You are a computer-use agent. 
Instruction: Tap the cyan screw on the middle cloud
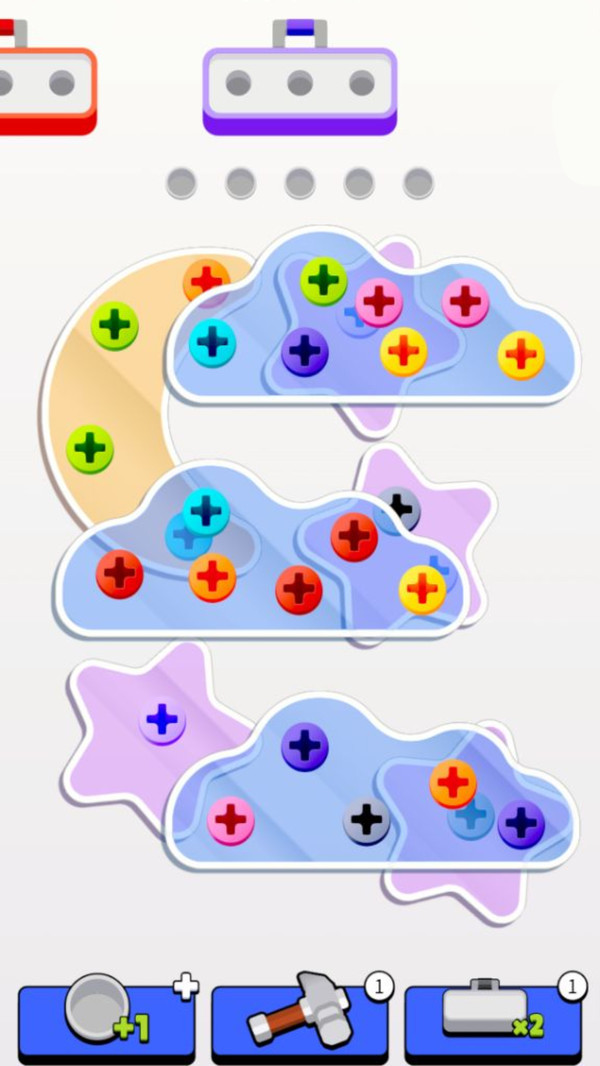[x=206, y=512]
